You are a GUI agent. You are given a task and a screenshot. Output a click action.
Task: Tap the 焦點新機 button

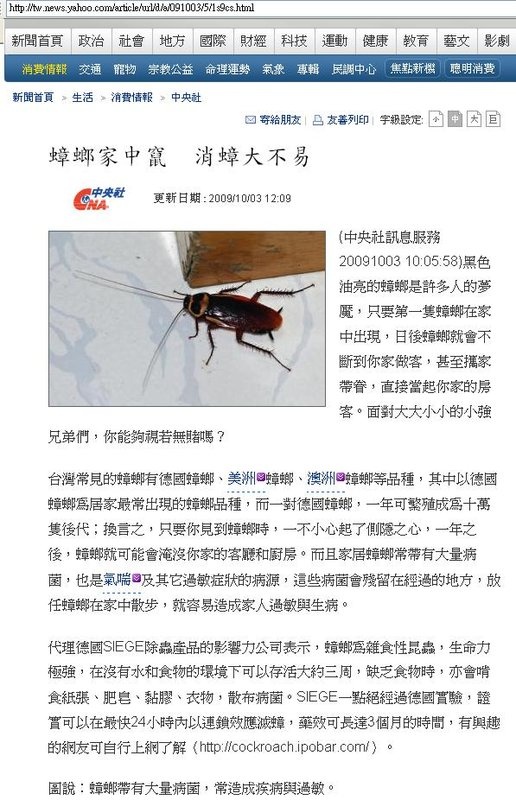412,68
